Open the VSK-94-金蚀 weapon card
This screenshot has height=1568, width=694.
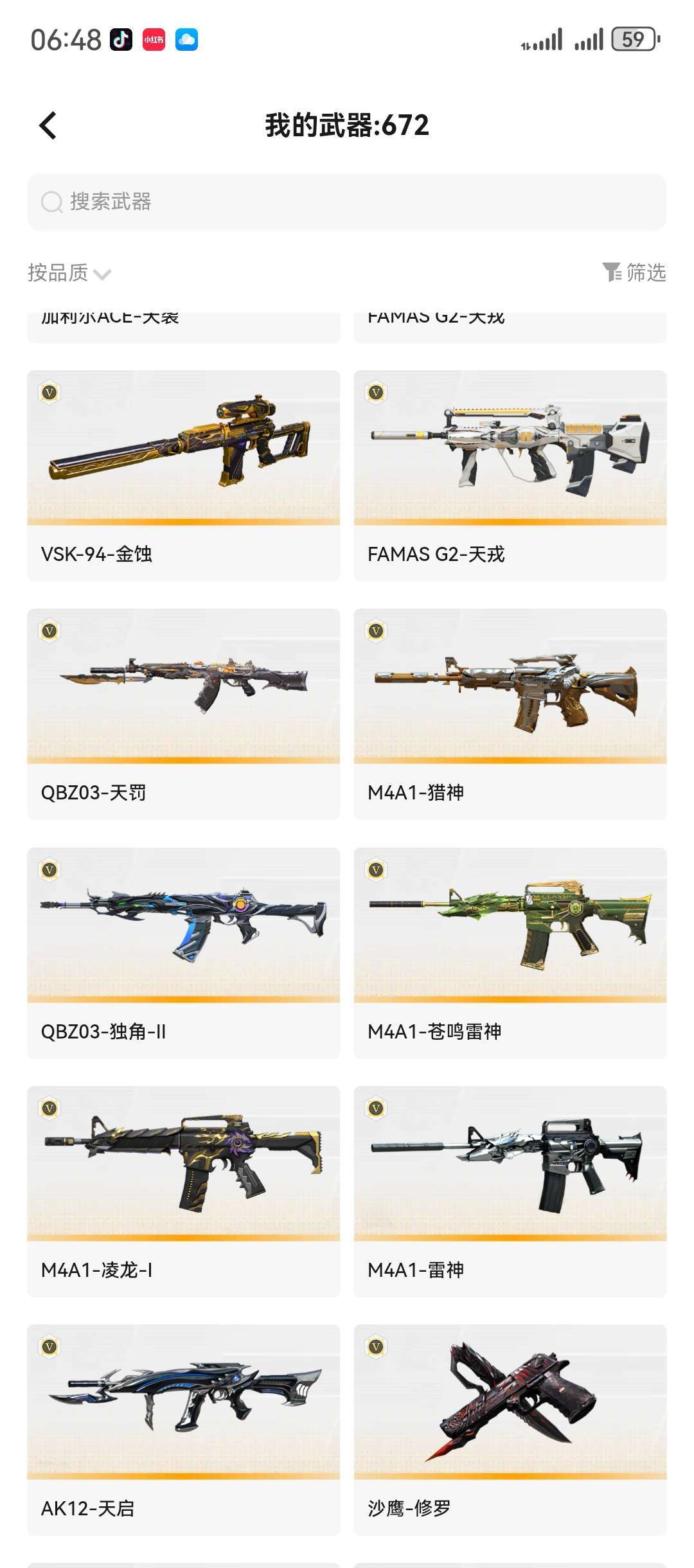[x=183, y=476]
